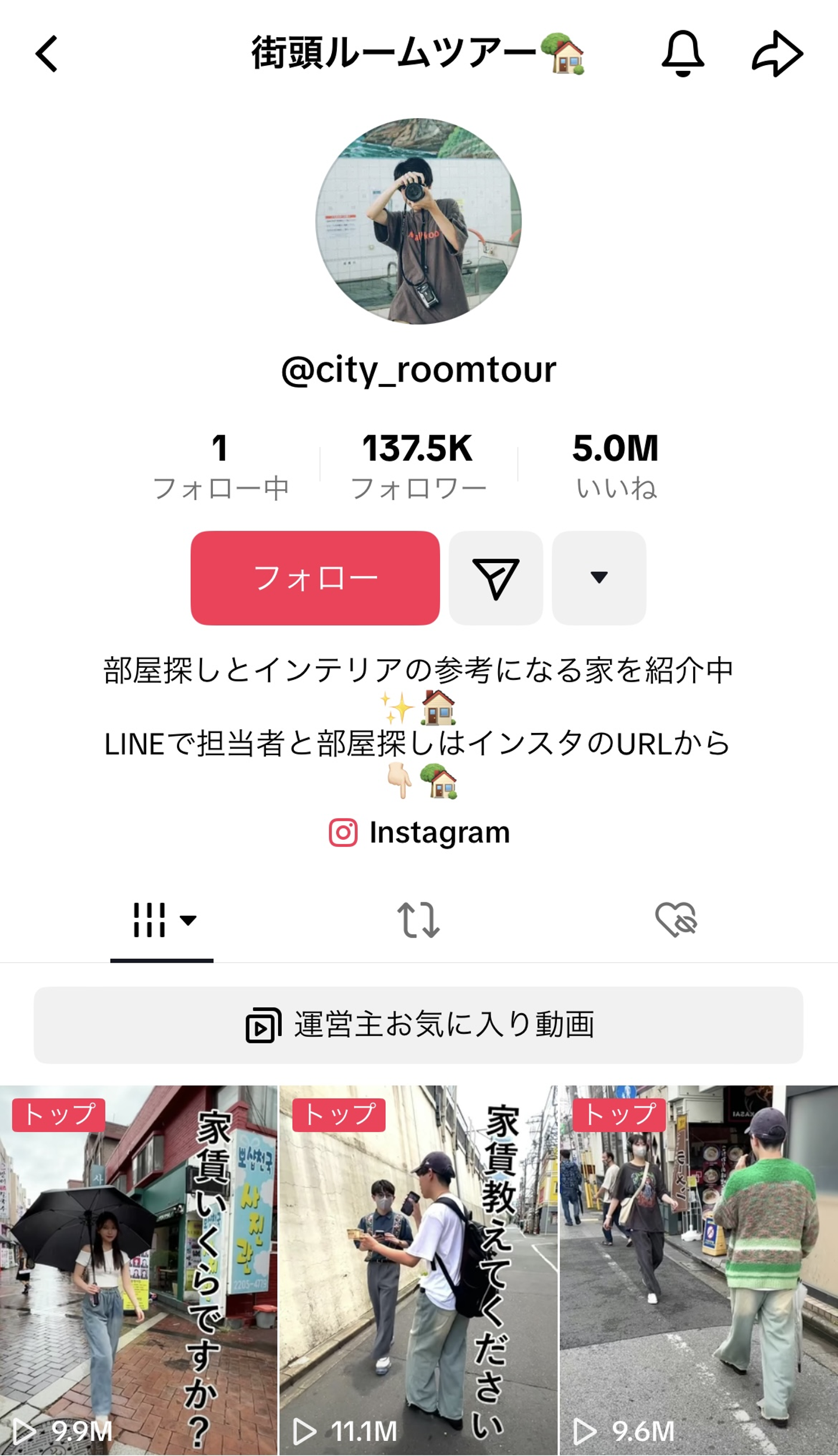The width and height of the screenshot is (838, 1456).
Task: Switch to the reposts tab
Action: pos(418,920)
